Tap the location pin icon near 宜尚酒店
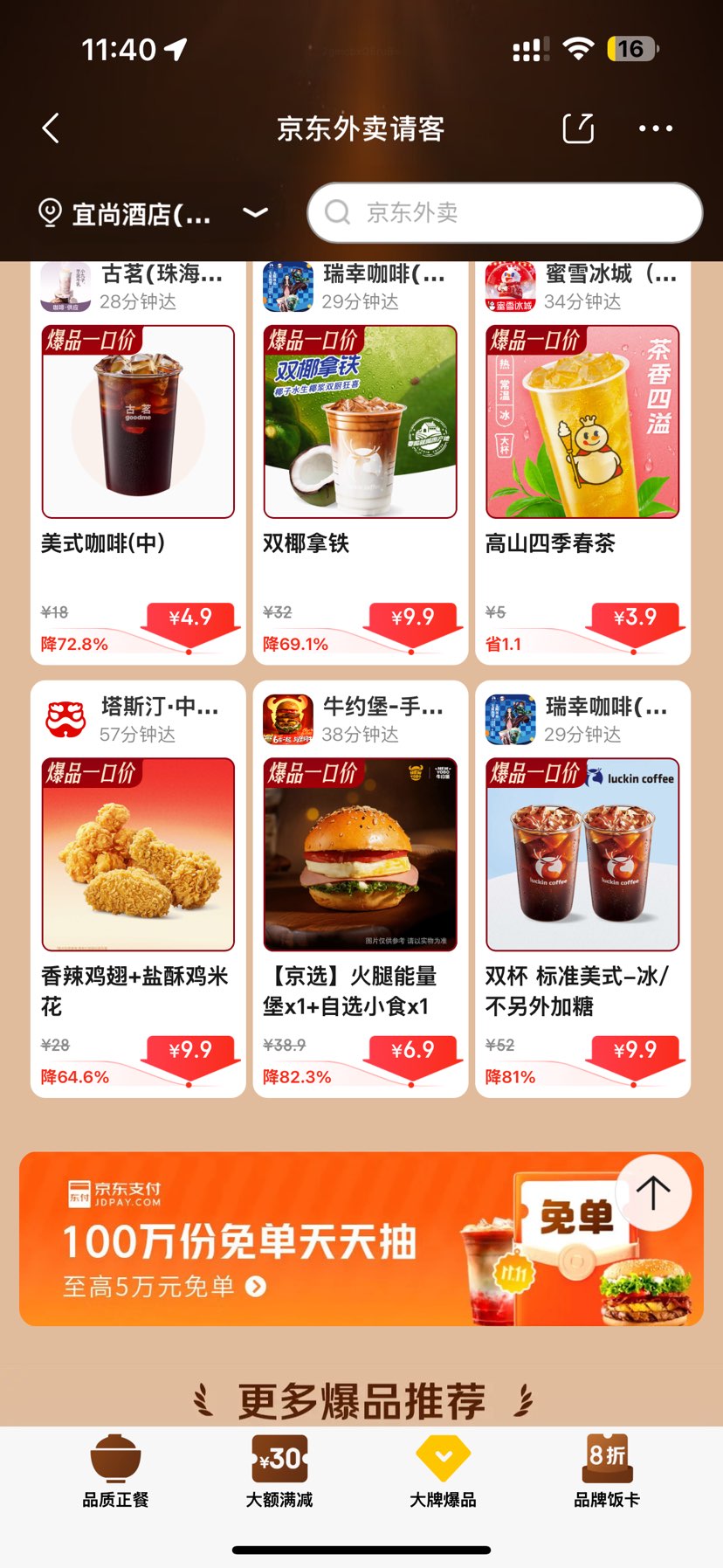This screenshot has height=1568, width=723. [x=49, y=212]
